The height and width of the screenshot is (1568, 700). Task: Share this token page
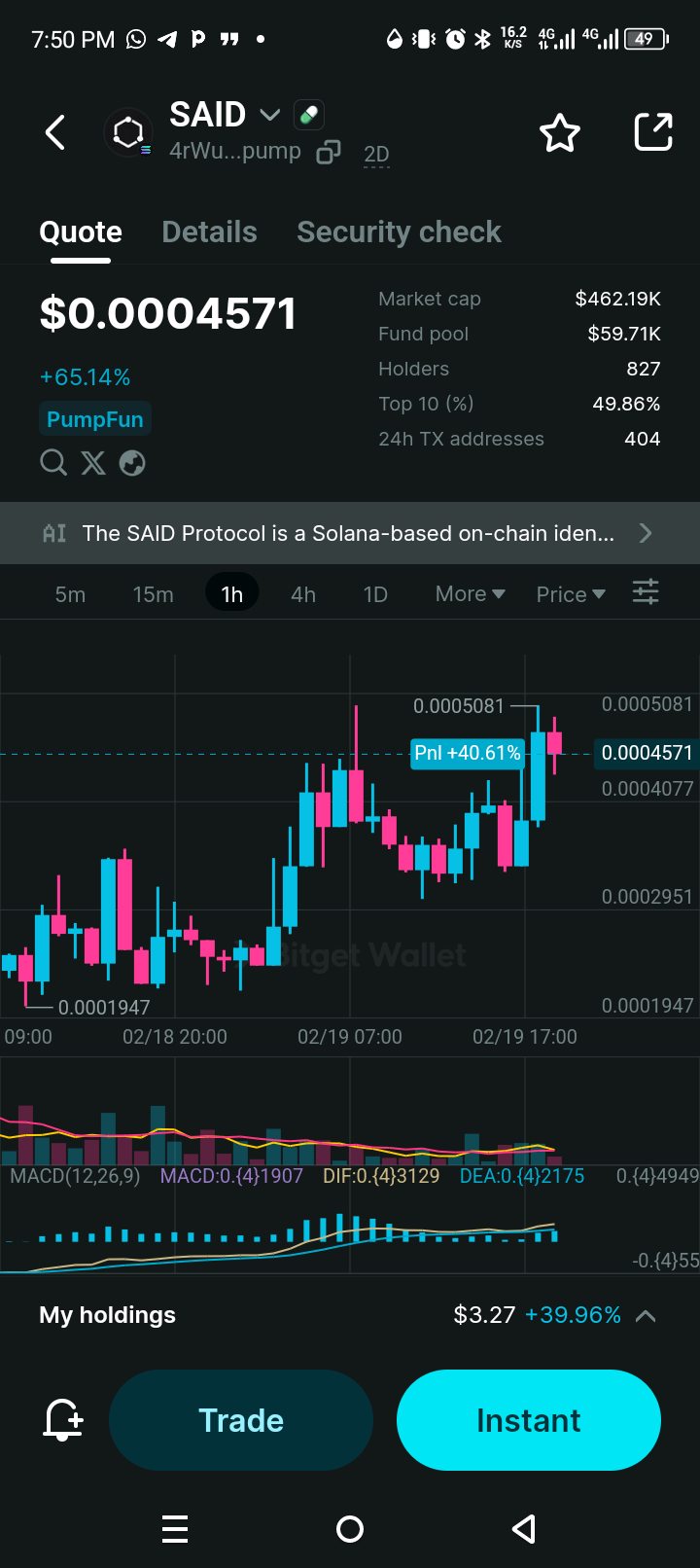point(653,132)
